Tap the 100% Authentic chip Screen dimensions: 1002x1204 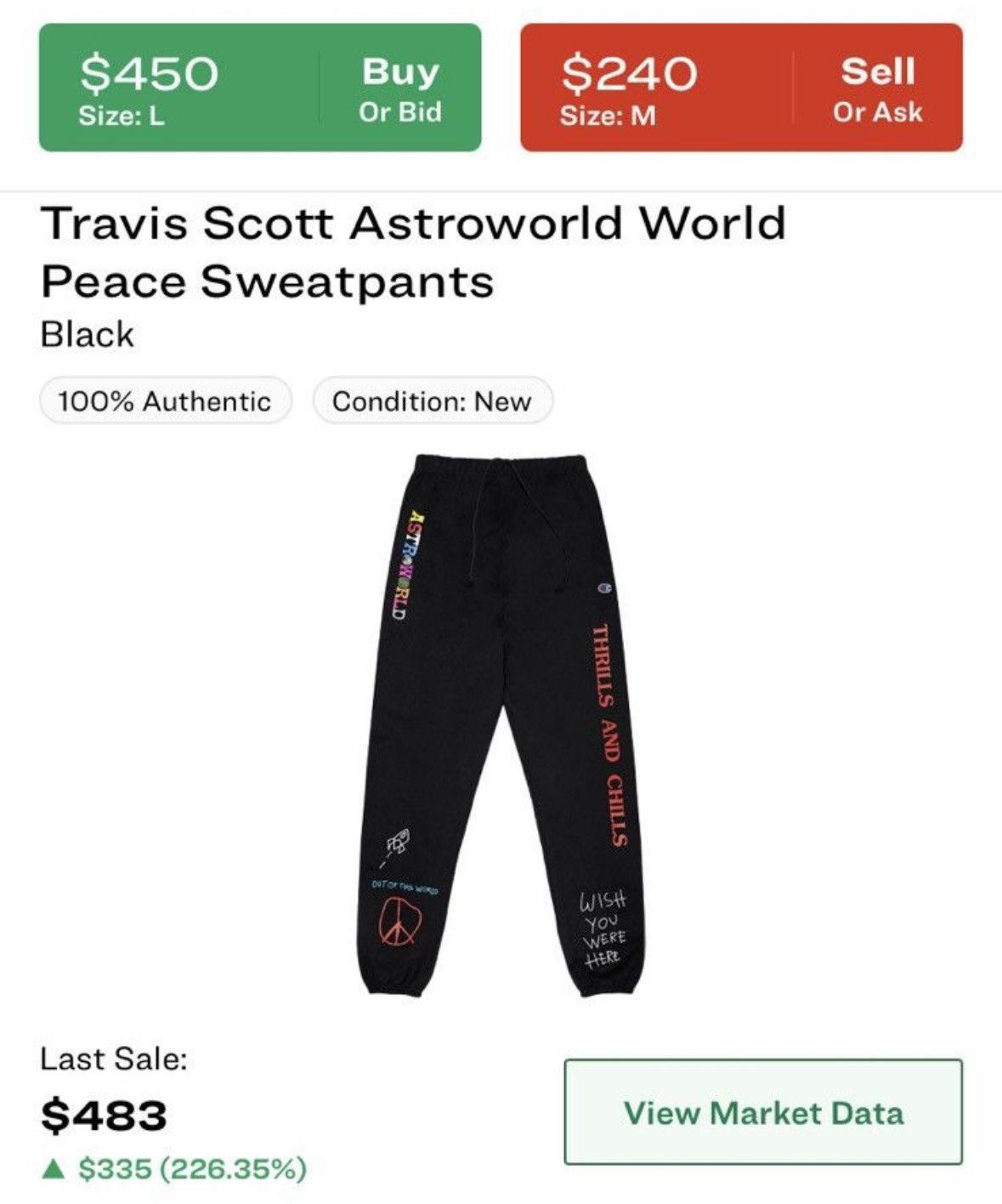(166, 401)
